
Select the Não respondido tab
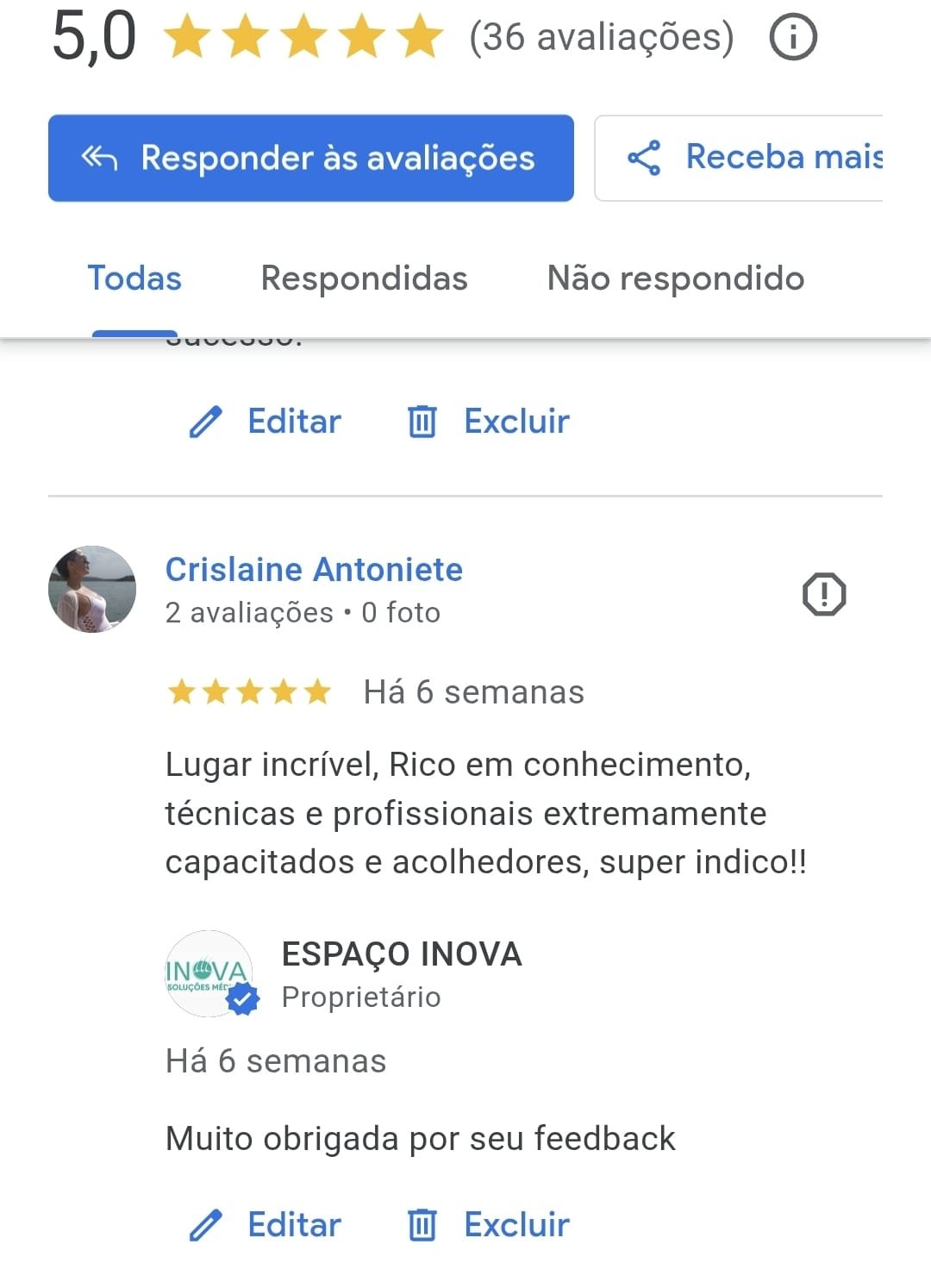pyautogui.click(x=675, y=278)
